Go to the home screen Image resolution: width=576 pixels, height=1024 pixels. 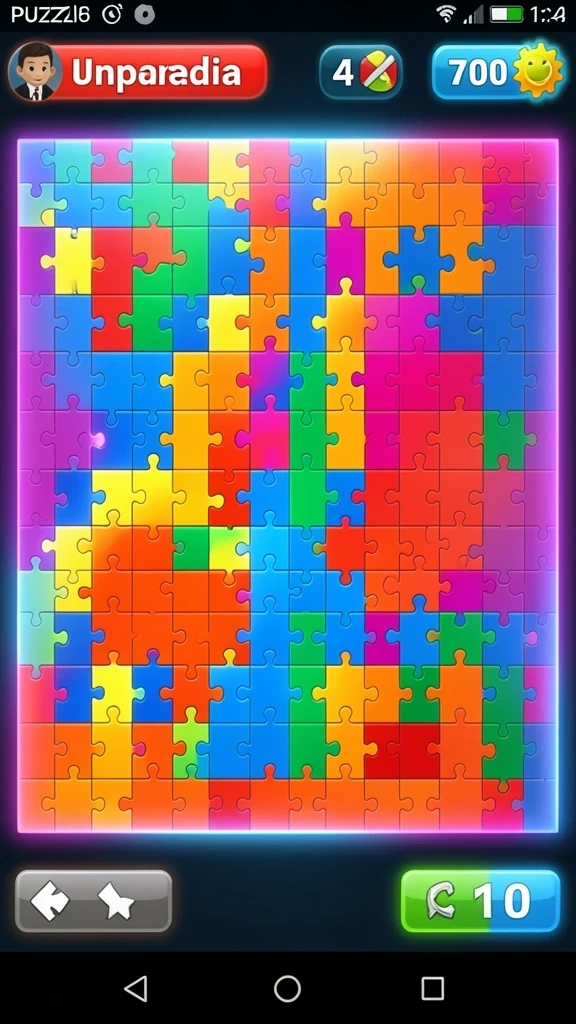point(287,989)
